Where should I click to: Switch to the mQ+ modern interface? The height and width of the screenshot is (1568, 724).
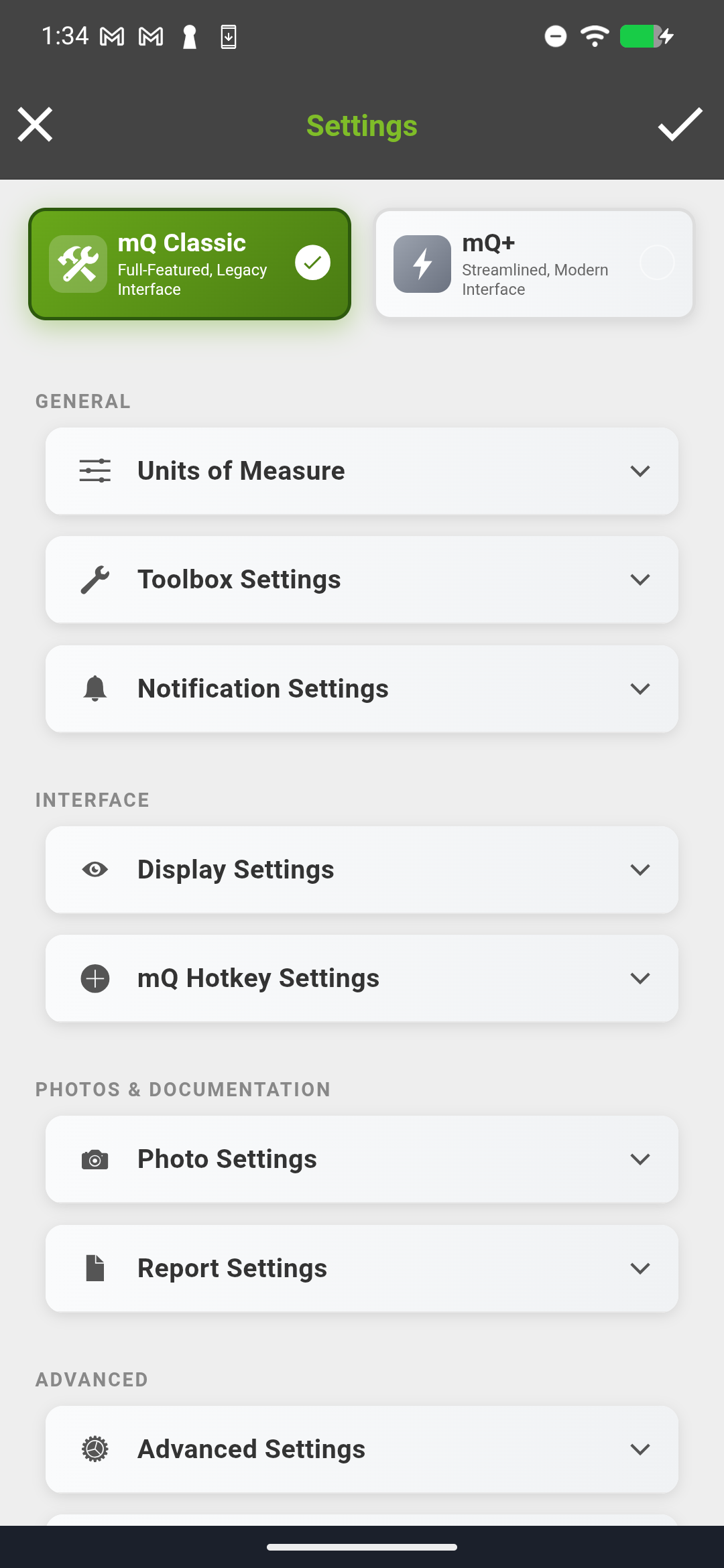click(x=533, y=263)
